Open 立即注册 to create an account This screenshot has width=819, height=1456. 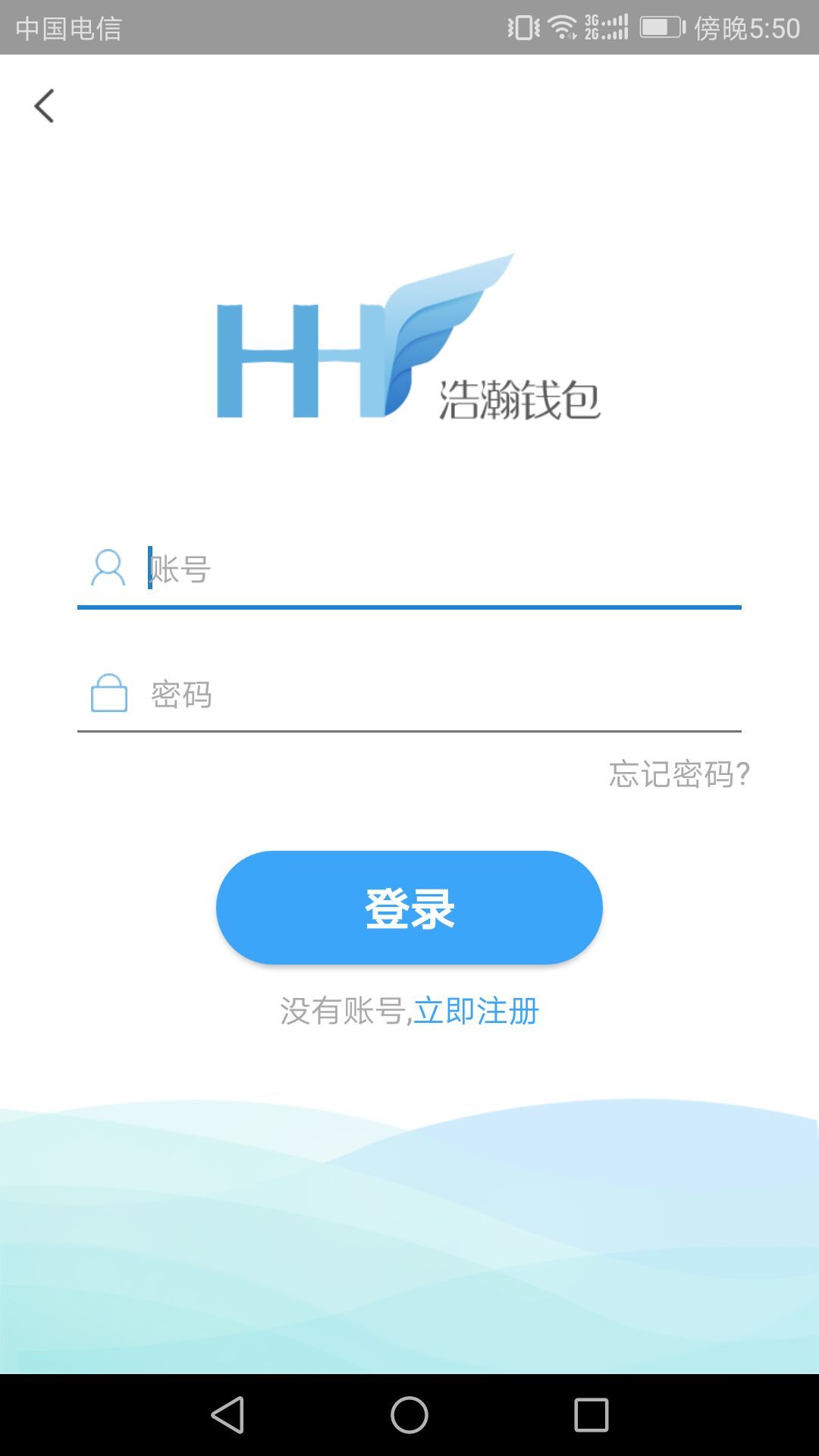[476, 1011]
